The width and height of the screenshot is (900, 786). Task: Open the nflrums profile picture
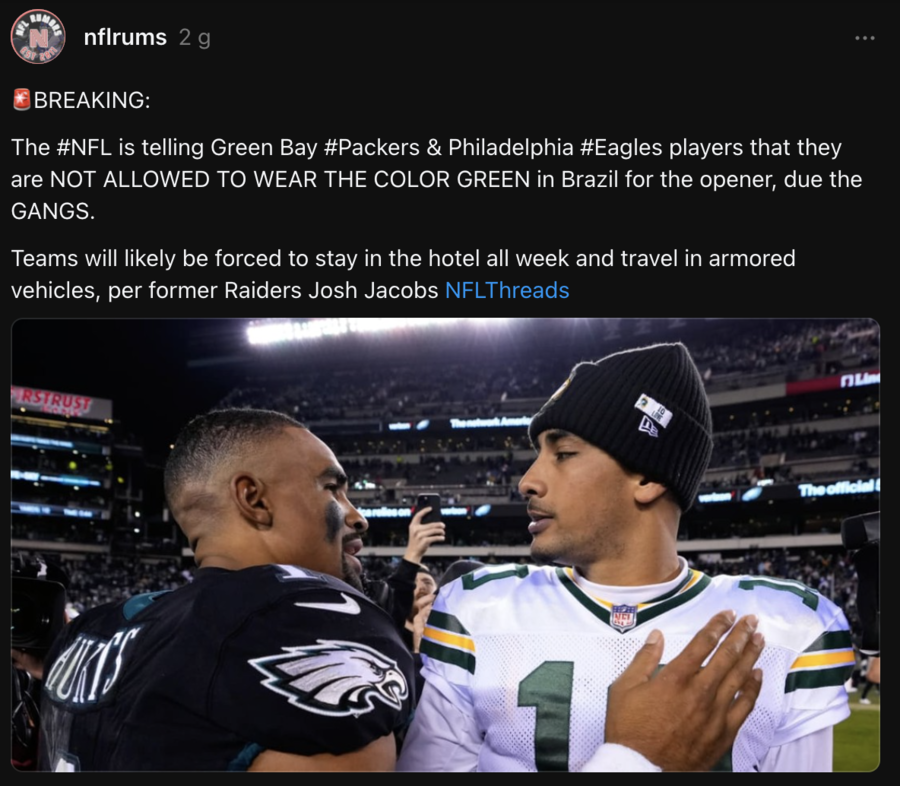coord(38,37)
